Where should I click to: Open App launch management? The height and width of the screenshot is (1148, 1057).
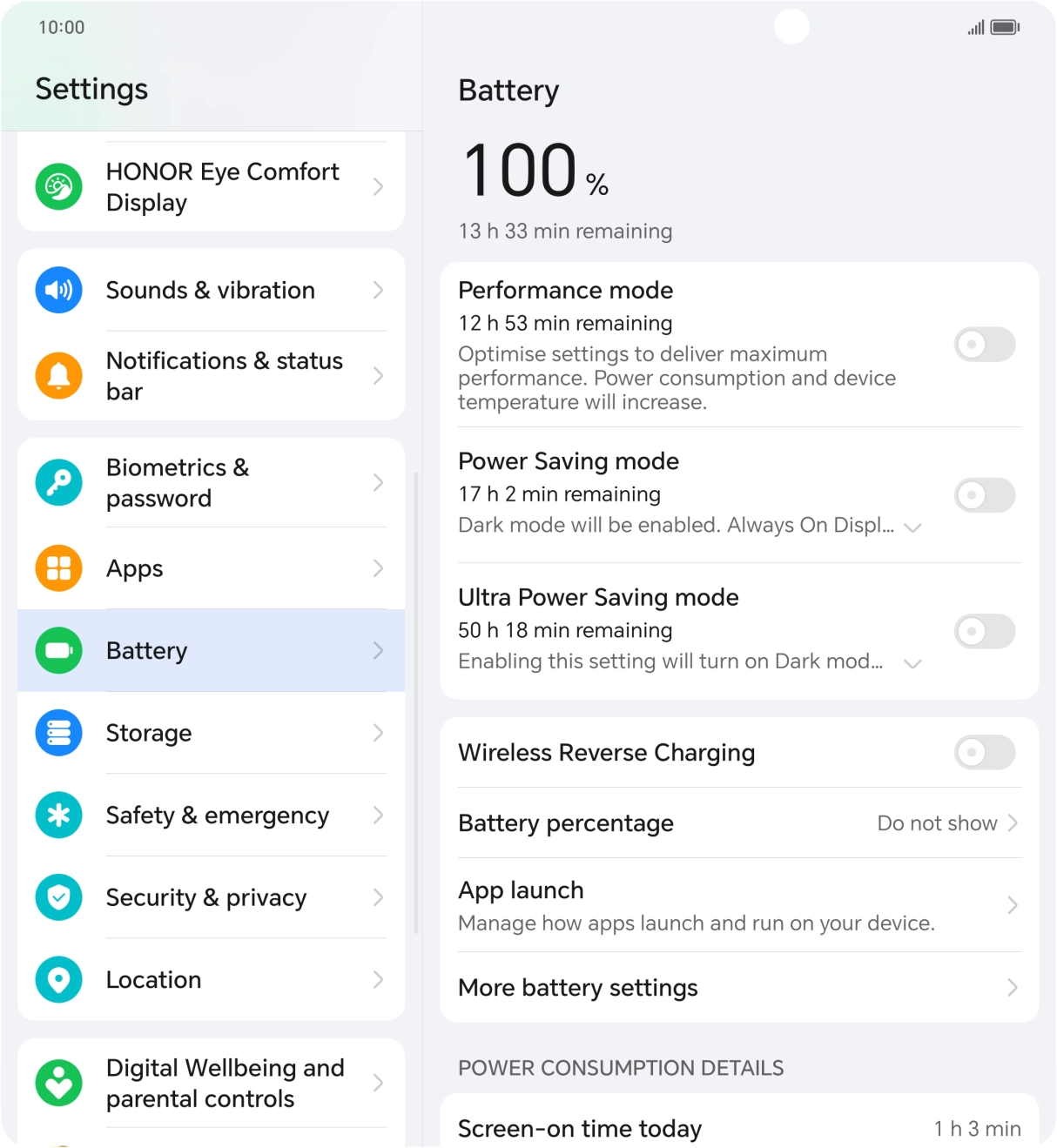coord(739,903)
